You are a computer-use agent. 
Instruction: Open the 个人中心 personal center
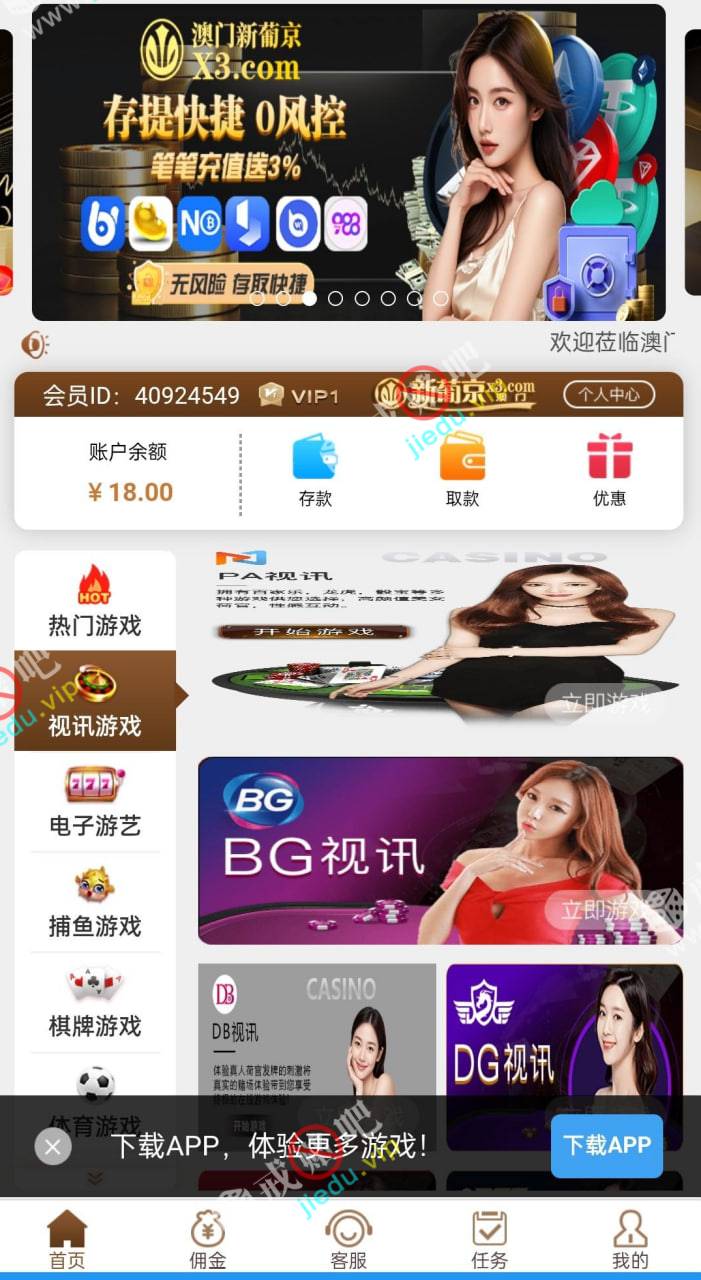pyautogui.click(x=608, y=395)
